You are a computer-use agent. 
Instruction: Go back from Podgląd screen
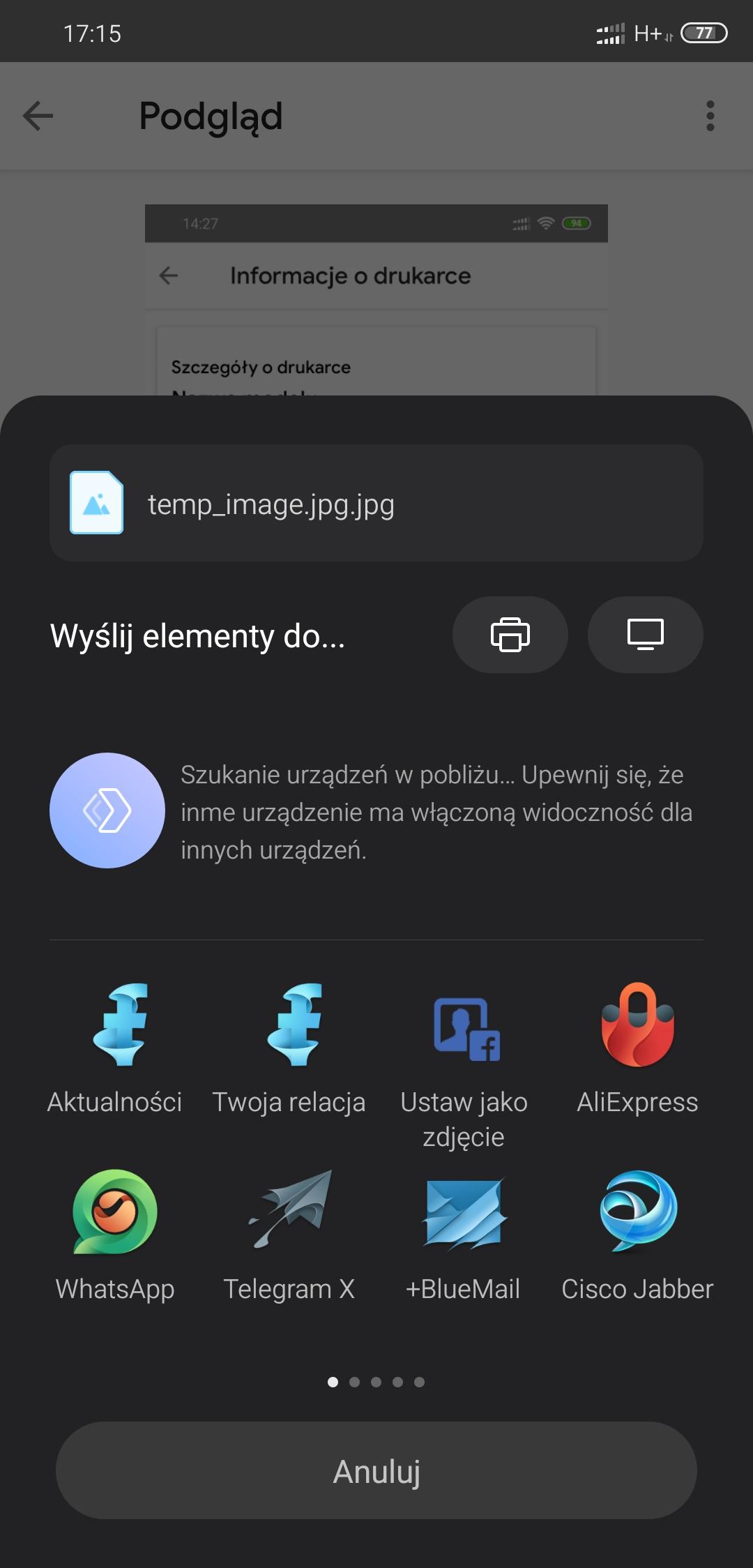point(38,116)
